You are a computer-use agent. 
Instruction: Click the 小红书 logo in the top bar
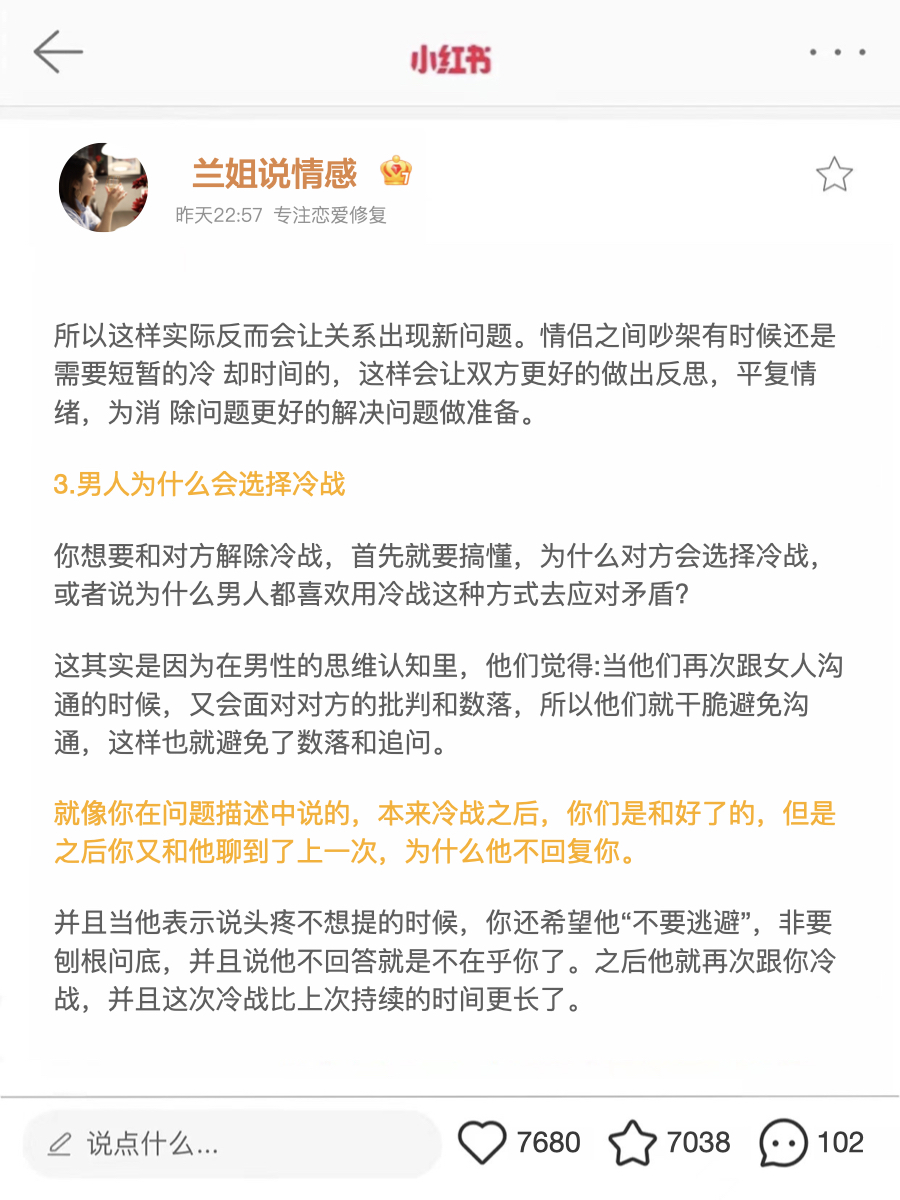(450, 57)
